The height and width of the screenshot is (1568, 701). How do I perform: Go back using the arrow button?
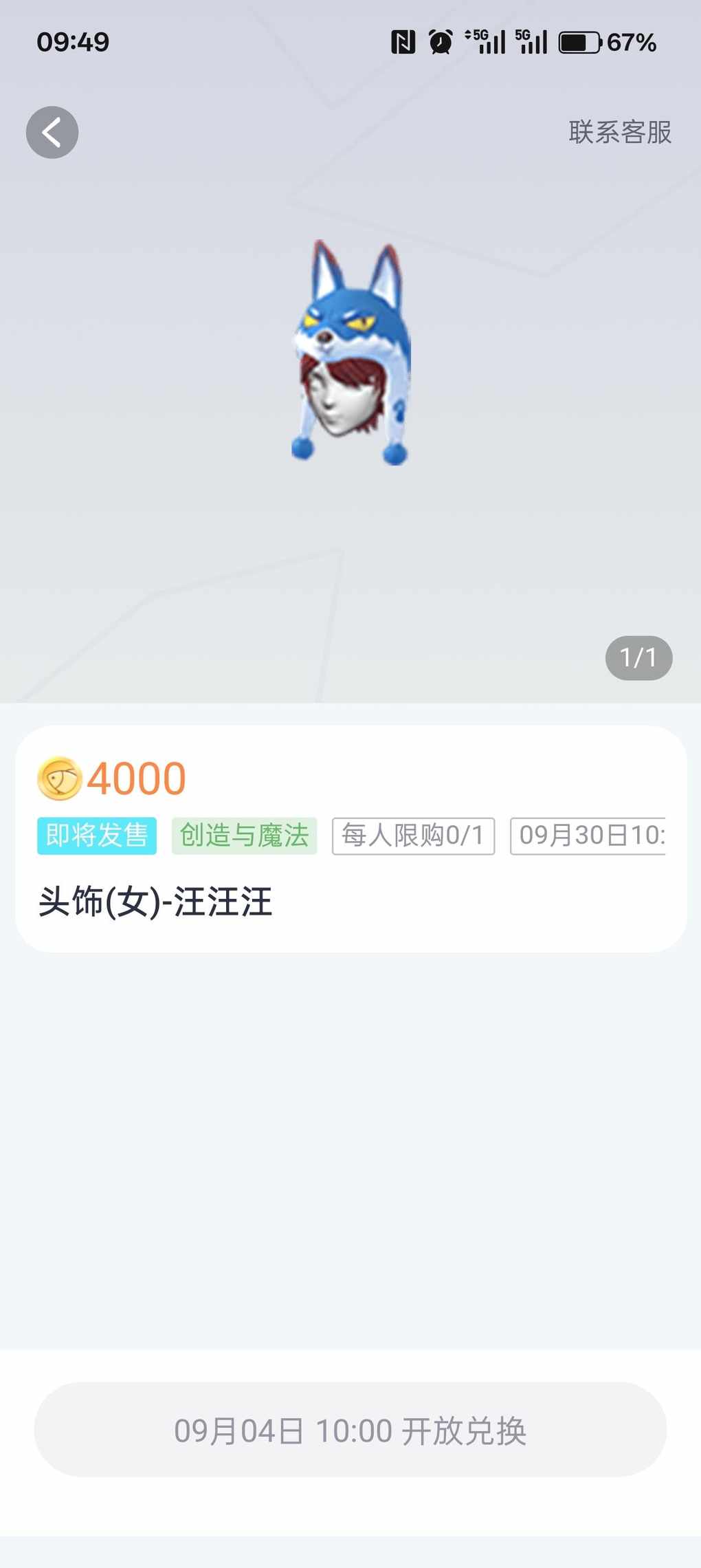tap(52, 132)
